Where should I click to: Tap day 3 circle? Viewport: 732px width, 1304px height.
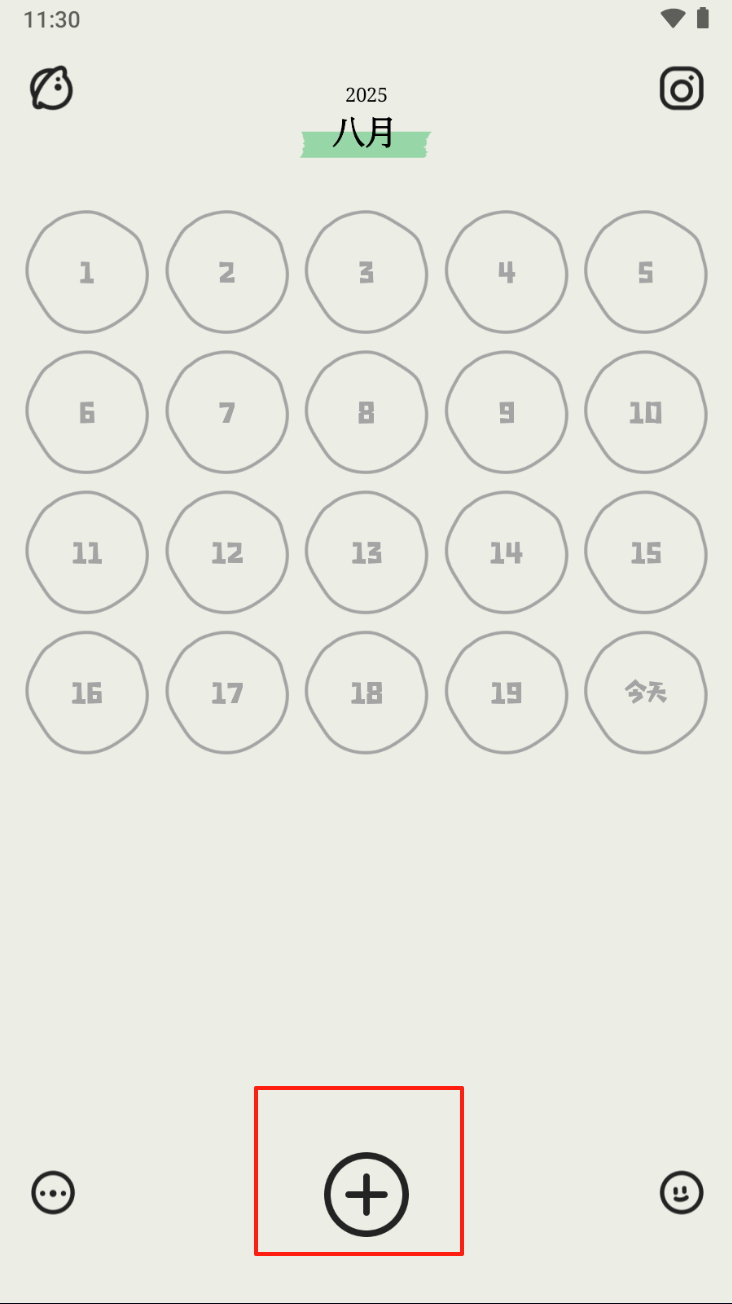coord(366,272)
